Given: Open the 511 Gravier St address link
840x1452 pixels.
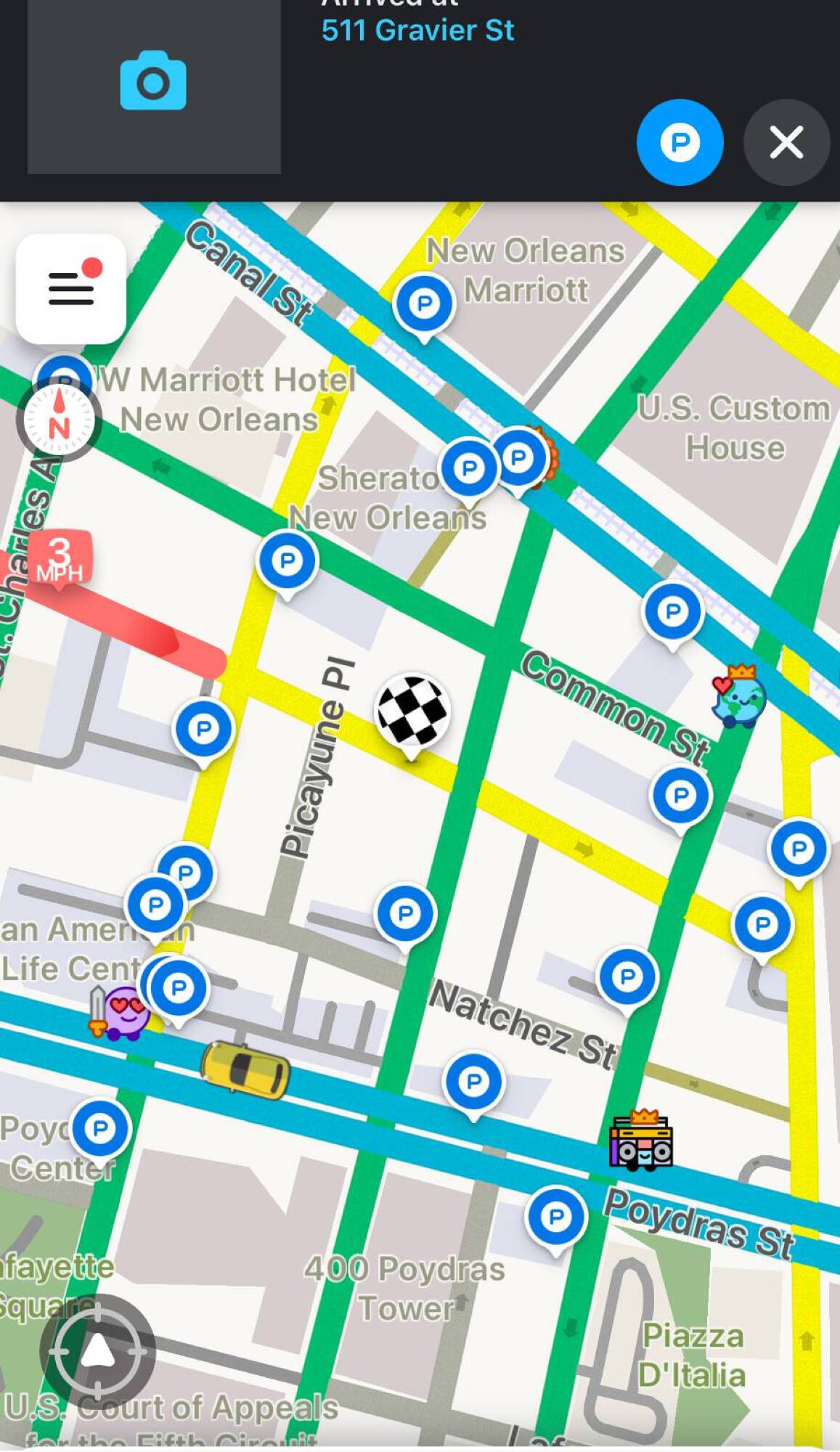Looking at the screenshot, I should 417,30.
